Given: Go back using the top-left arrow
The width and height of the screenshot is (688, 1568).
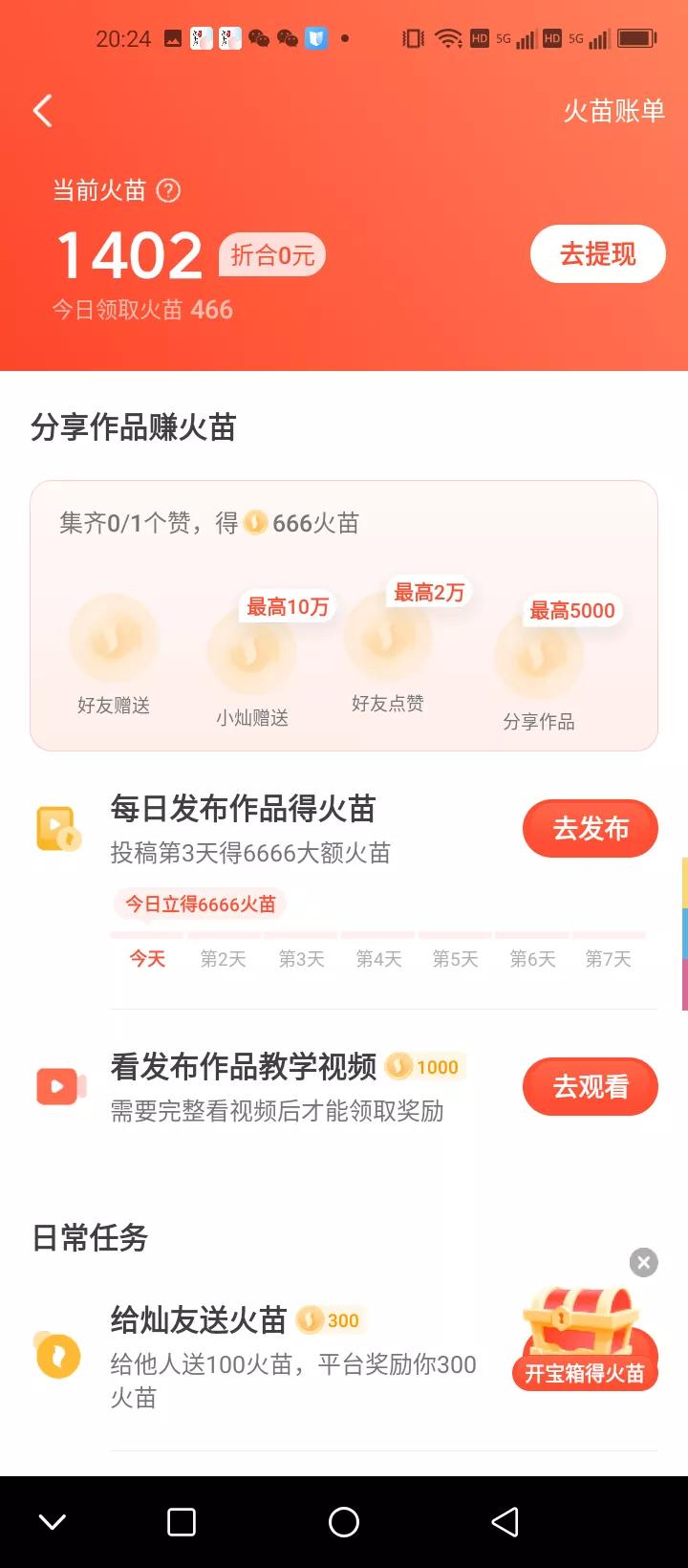Looking at the screenshot, I should (43, 111).
